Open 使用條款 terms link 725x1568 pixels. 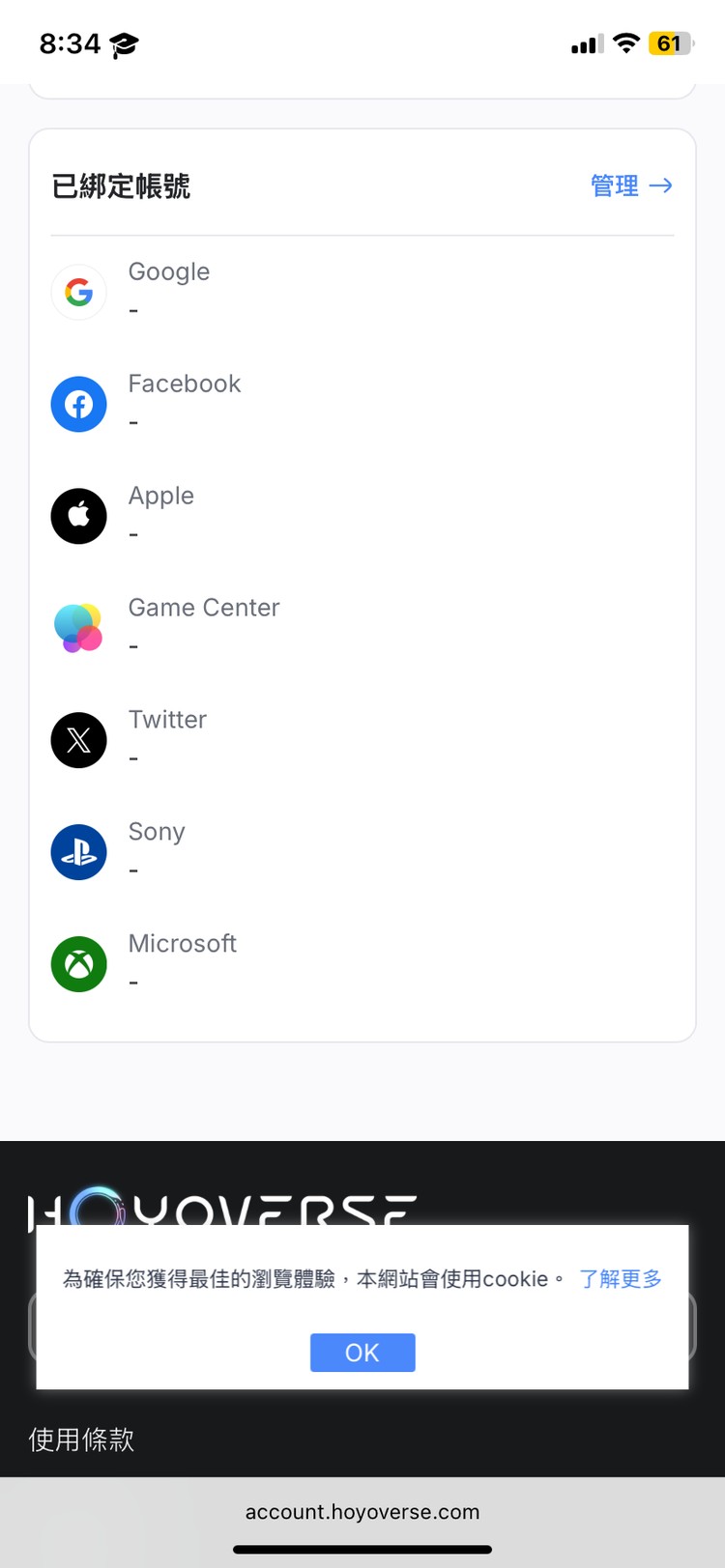coord(82,1440)
